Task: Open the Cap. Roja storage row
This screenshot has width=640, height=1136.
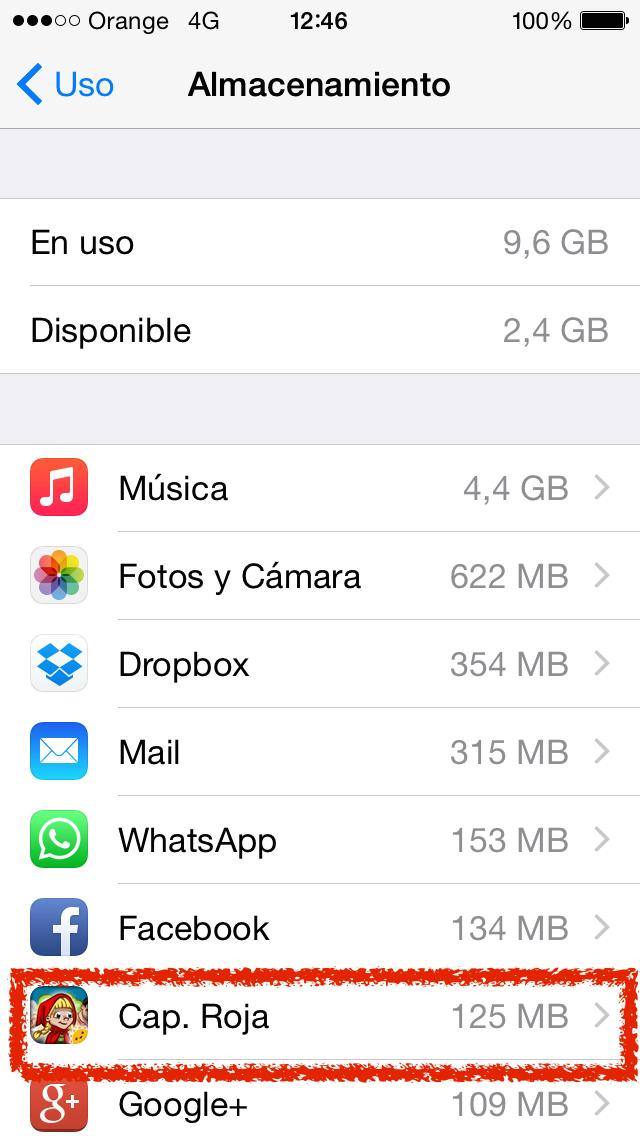Action: 320,1016
